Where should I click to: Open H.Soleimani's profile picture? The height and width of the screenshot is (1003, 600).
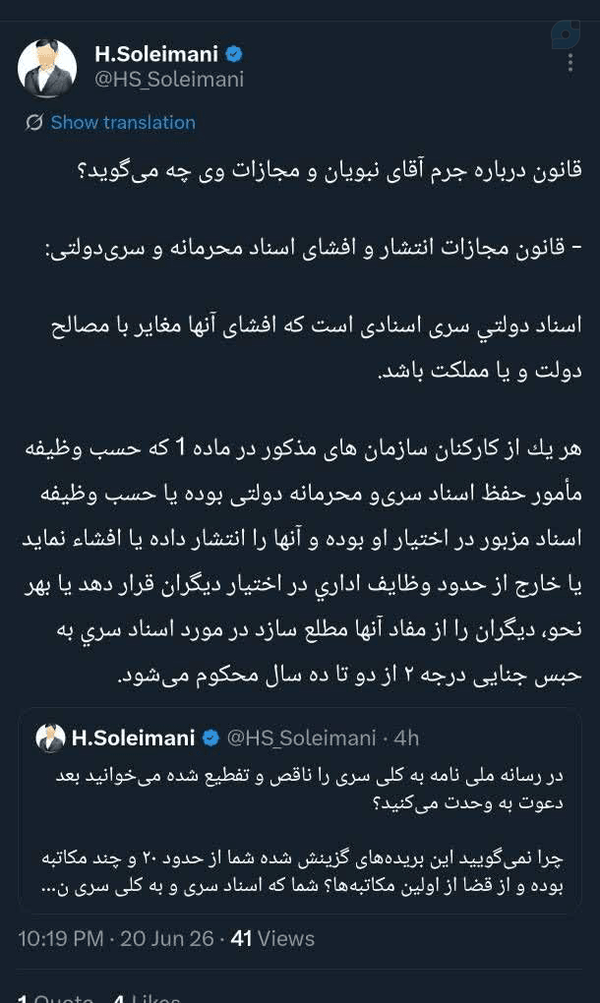click(x=47, y=68)
